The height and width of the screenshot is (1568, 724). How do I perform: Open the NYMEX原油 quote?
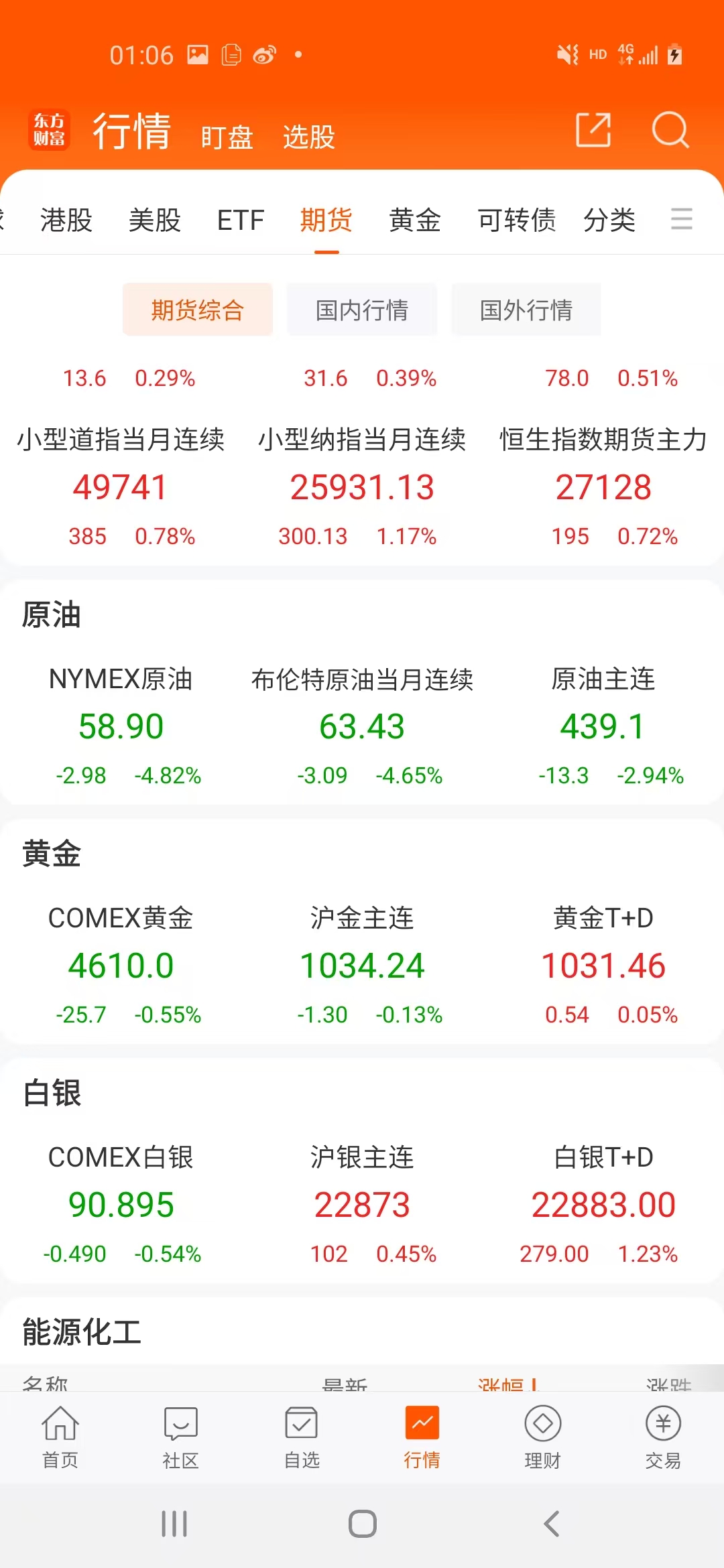point(121,727)
